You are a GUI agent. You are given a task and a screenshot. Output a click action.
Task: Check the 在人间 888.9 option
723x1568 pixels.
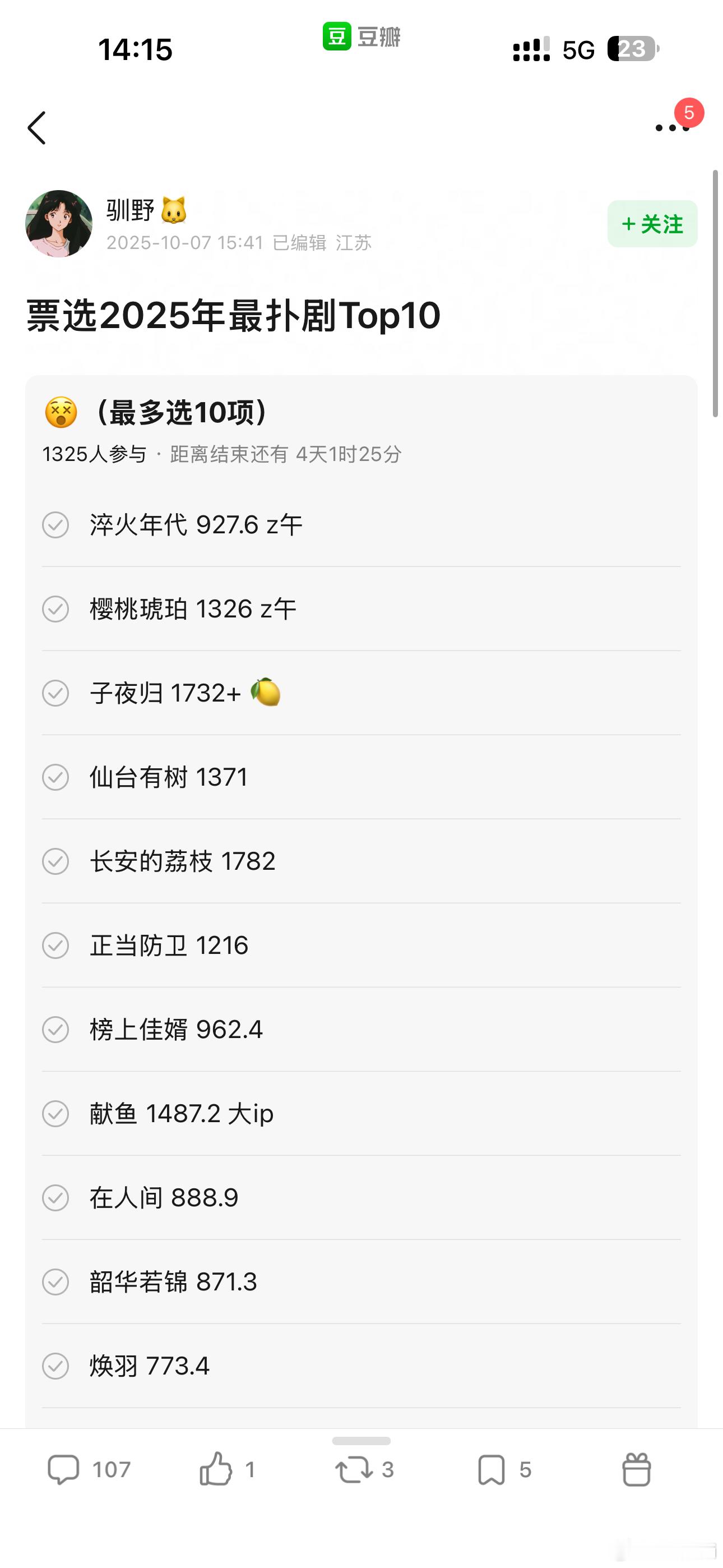(55, 1197)
